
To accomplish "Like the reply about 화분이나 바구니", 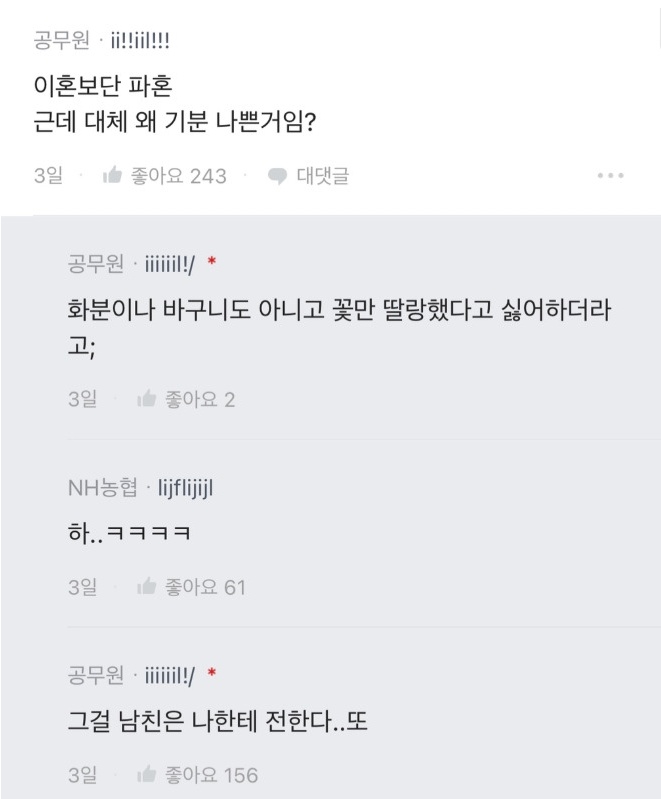I will pos(147,400).
